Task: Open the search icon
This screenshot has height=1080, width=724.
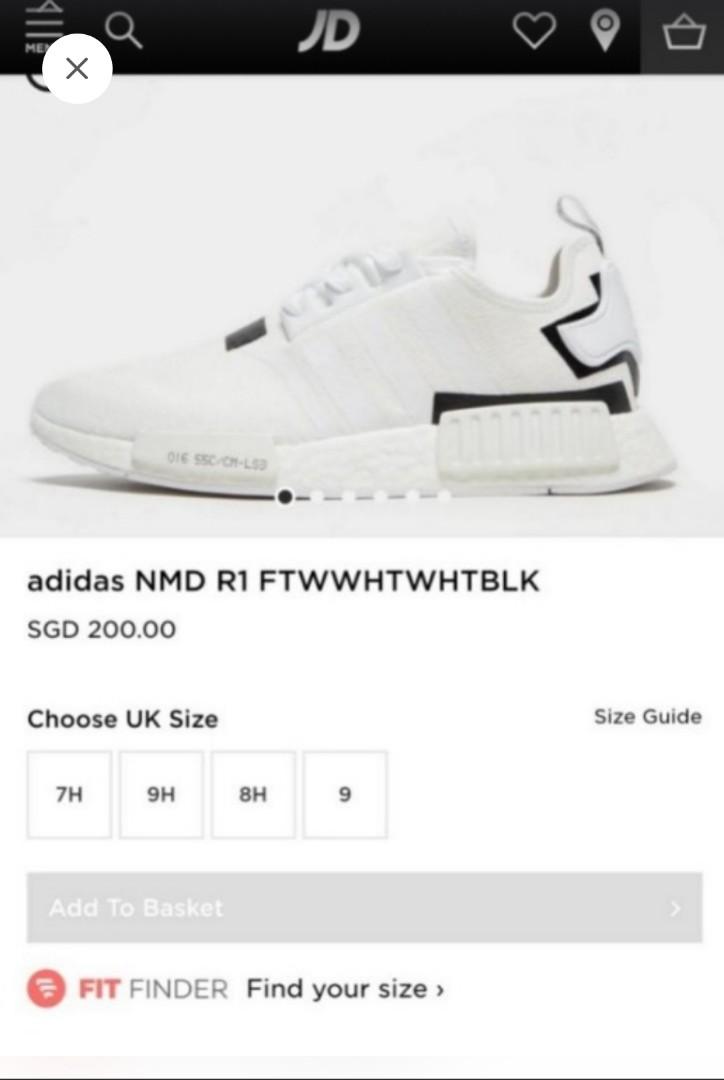Action: (x=124, y=32)
